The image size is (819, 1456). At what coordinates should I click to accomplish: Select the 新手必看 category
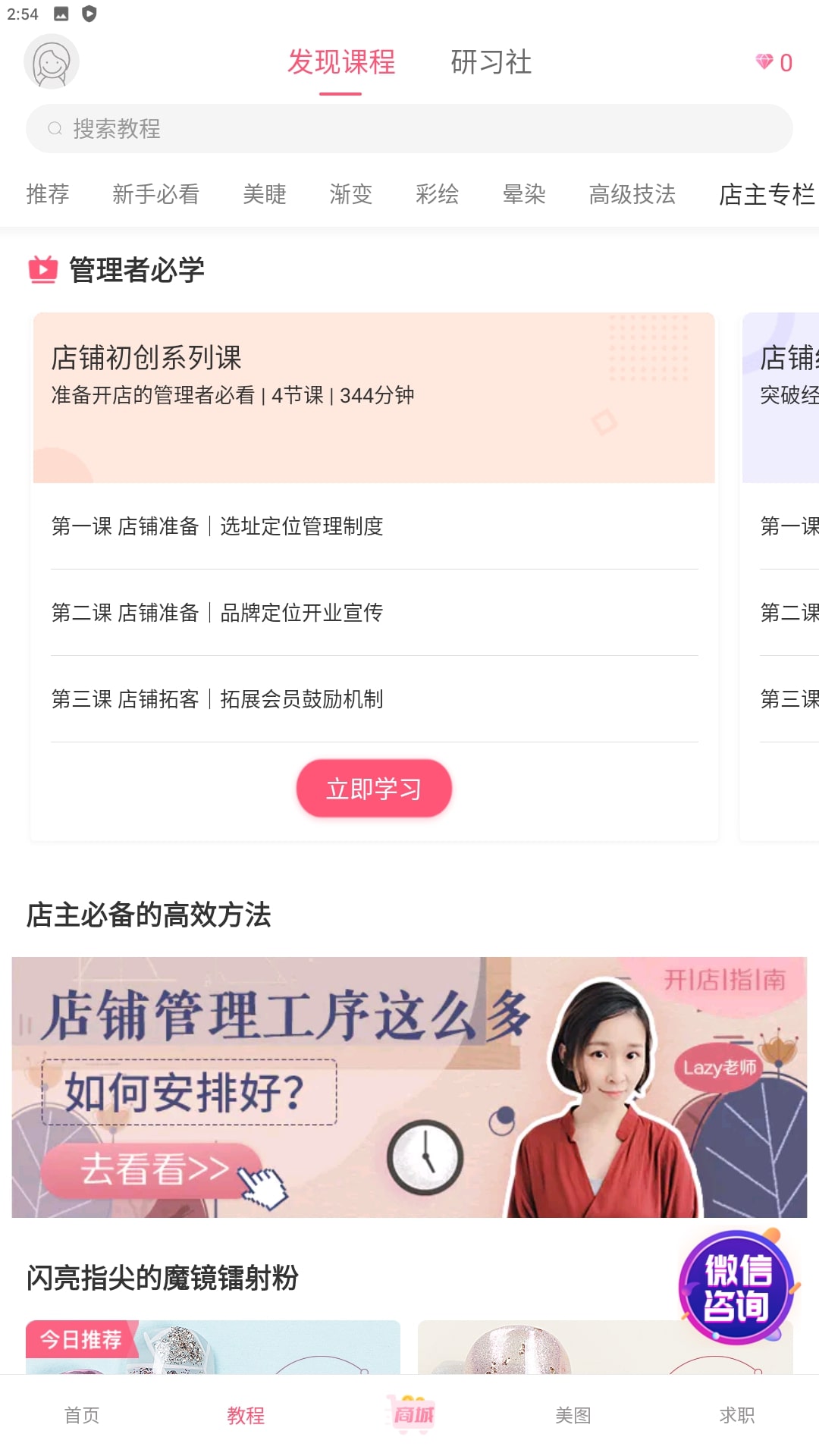(155, 194)
